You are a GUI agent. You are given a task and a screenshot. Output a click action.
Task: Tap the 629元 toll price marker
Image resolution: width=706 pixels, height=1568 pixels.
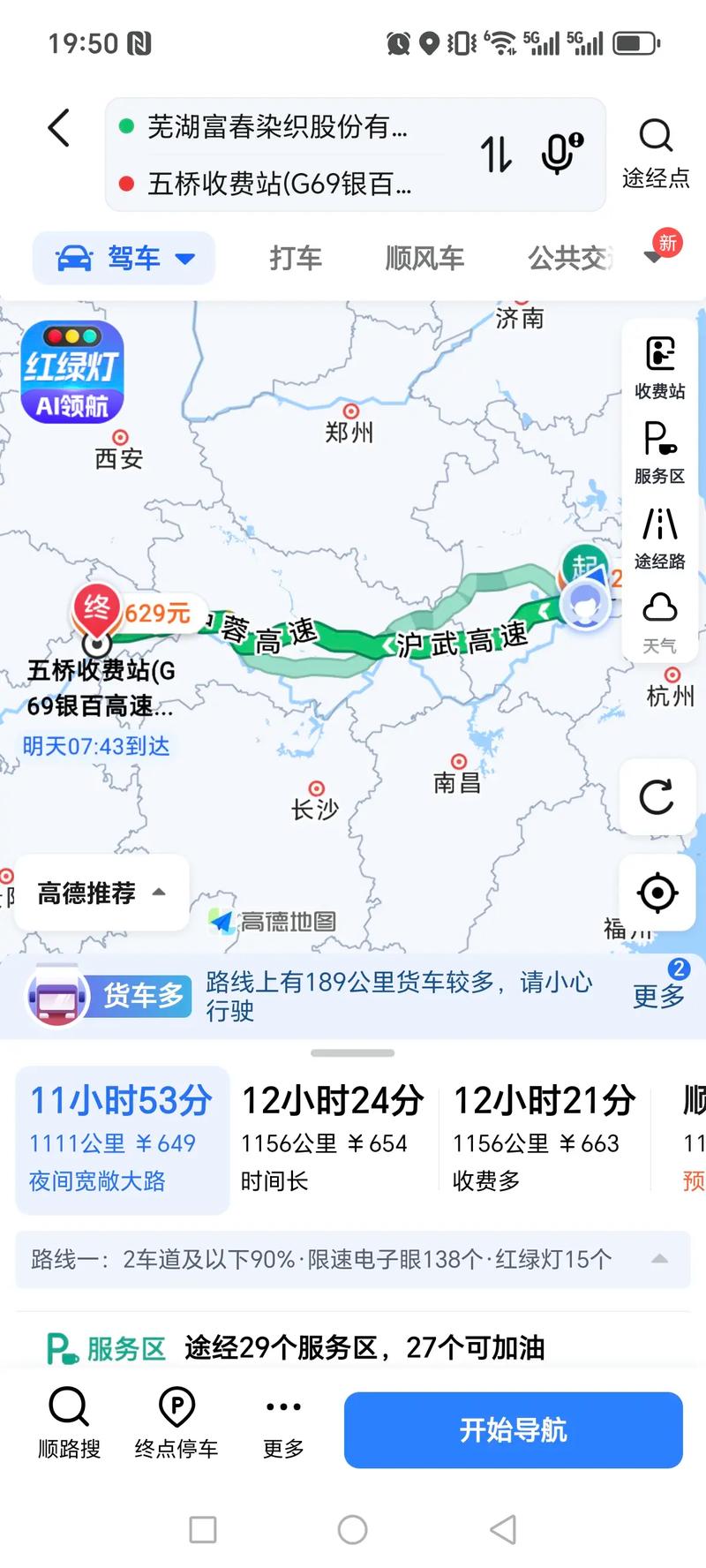(x=156, y=613)
